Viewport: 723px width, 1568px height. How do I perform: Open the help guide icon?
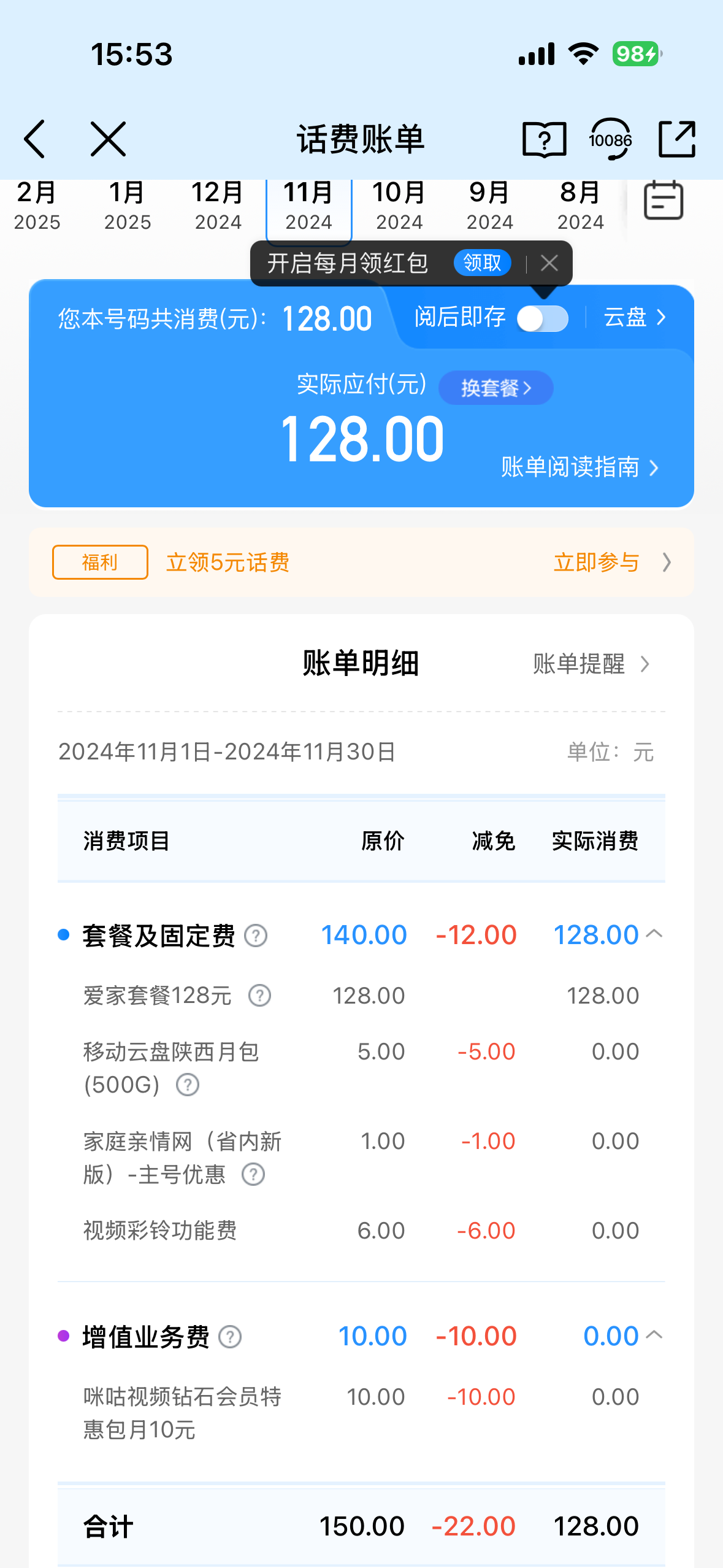pos(544,139)
